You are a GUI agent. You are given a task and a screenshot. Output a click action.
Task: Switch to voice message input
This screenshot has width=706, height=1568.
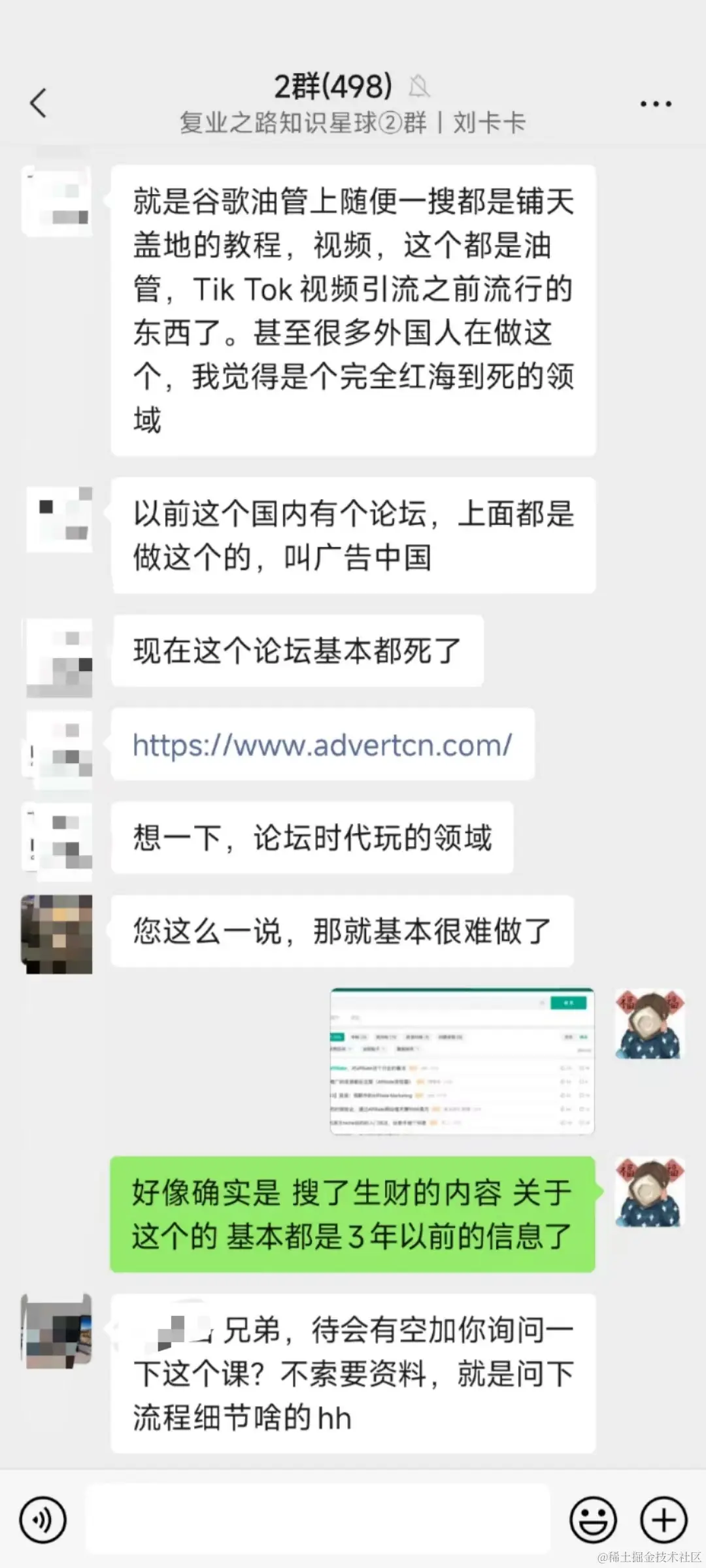click(x=43, y=1520)
